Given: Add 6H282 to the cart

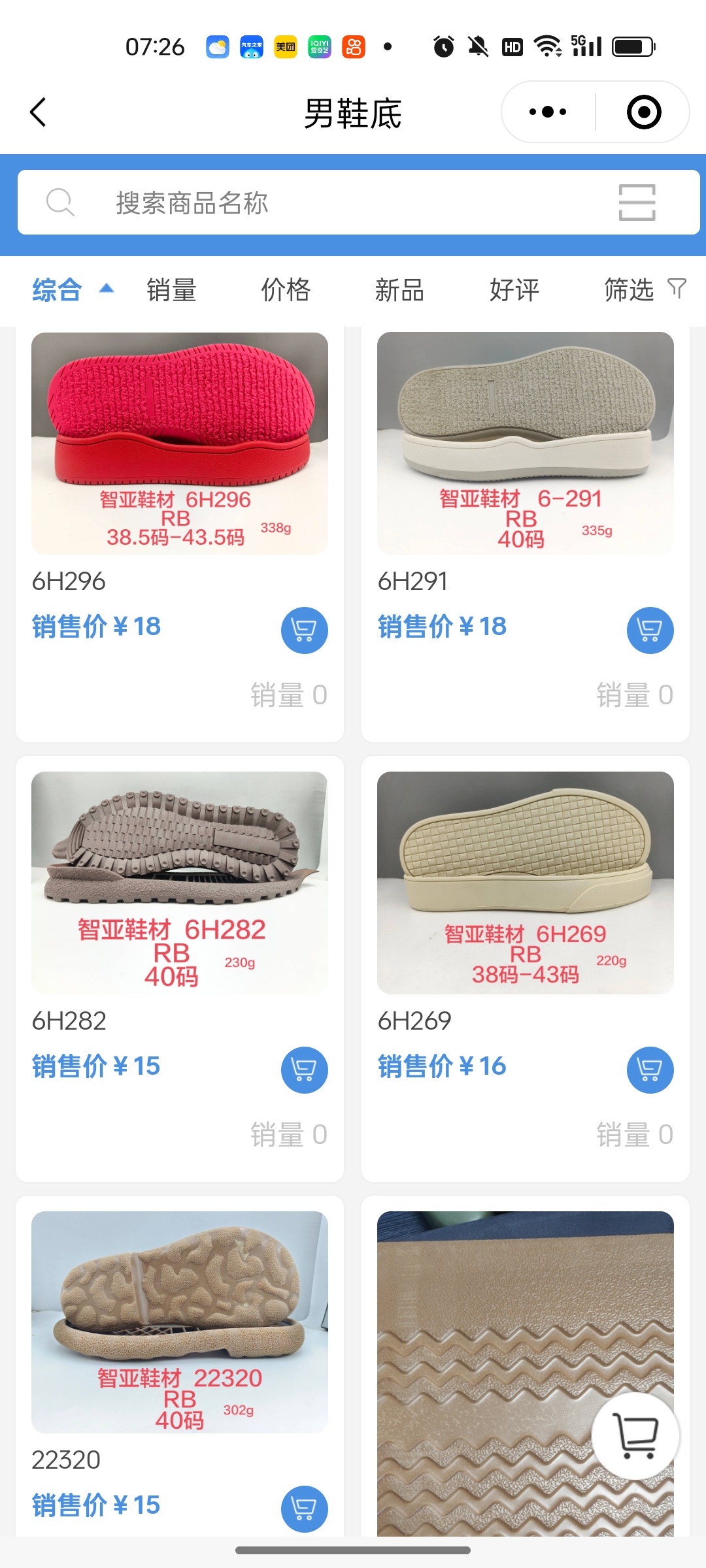Looking at the screenshot, I should point(304,1070).
